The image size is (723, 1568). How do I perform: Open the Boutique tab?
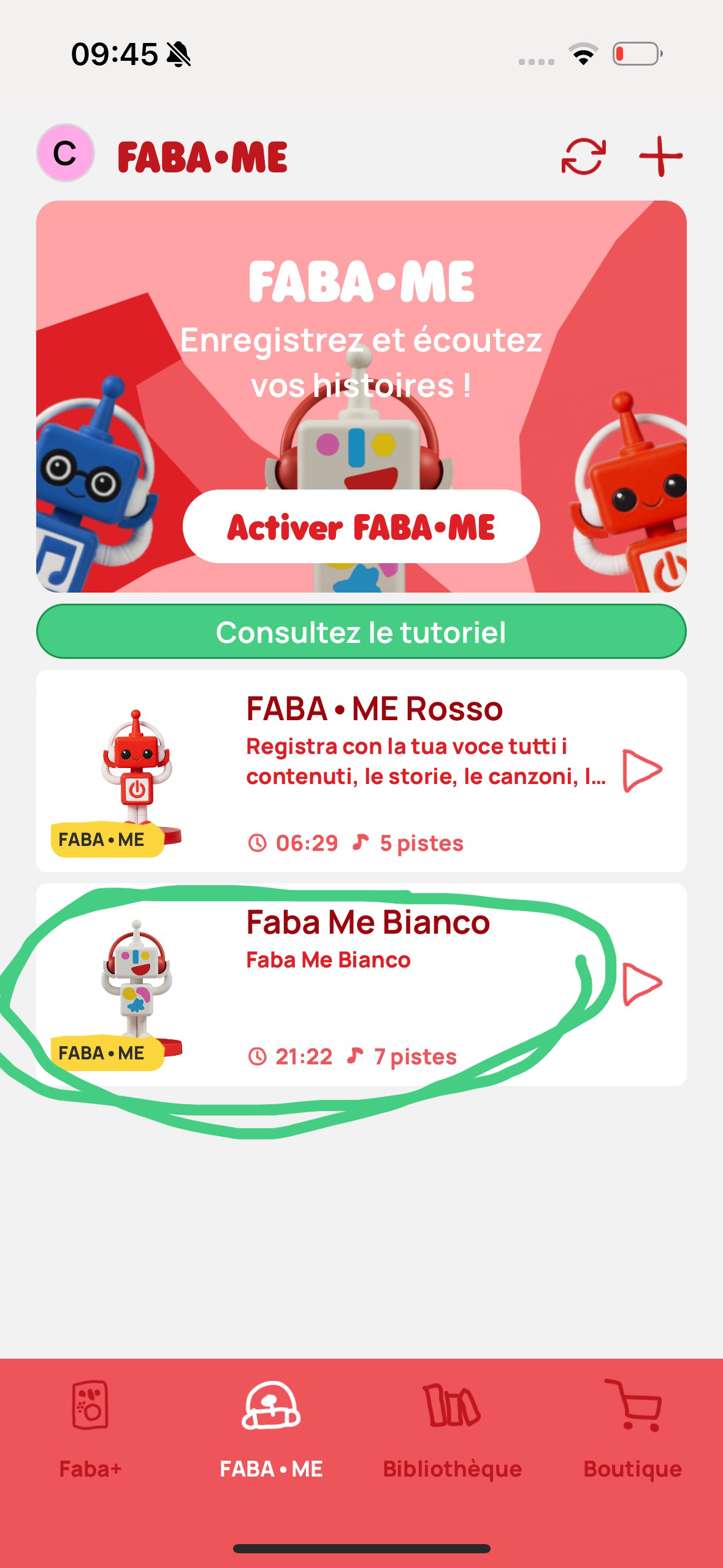click(x=632, y=1429)
